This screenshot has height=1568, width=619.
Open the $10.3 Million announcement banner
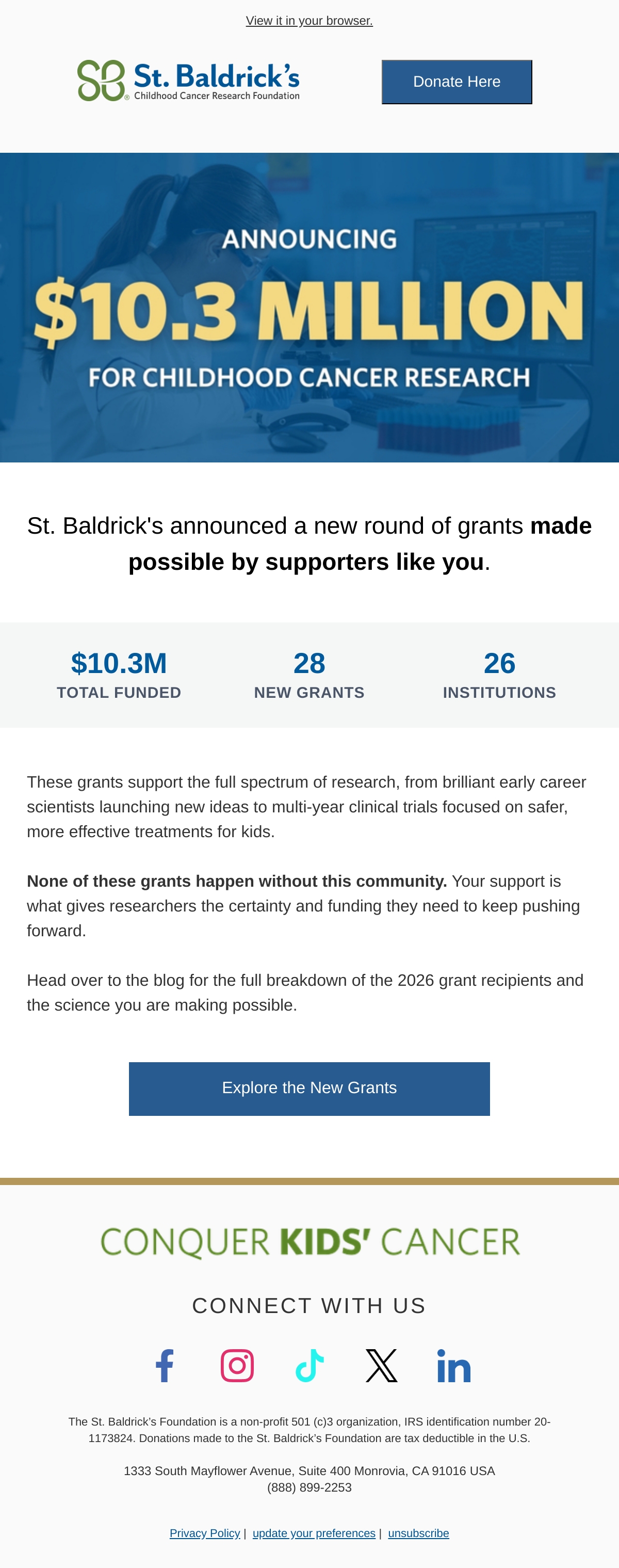pyautogui.click(x=309, y=308)
